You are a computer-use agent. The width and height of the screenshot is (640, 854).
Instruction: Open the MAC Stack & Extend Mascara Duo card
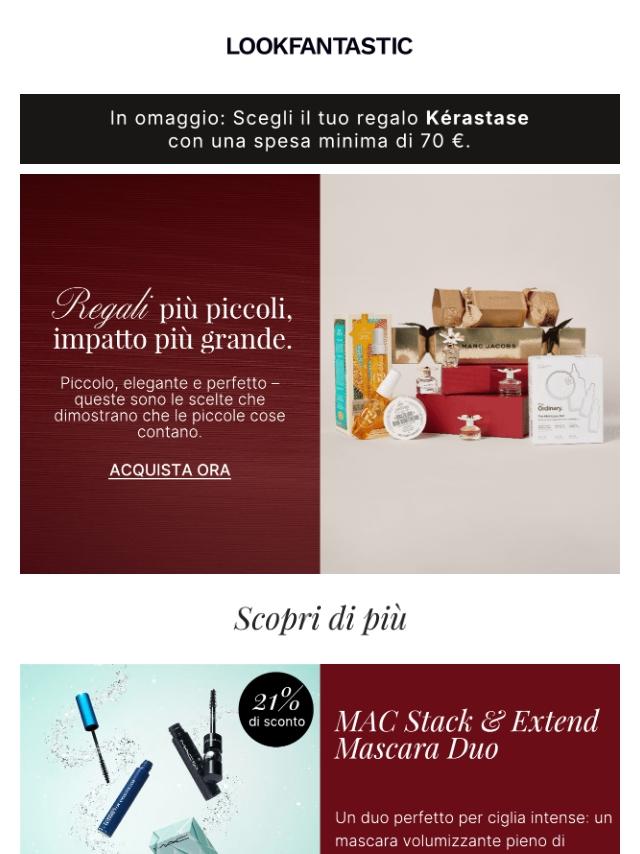point(466,735)
